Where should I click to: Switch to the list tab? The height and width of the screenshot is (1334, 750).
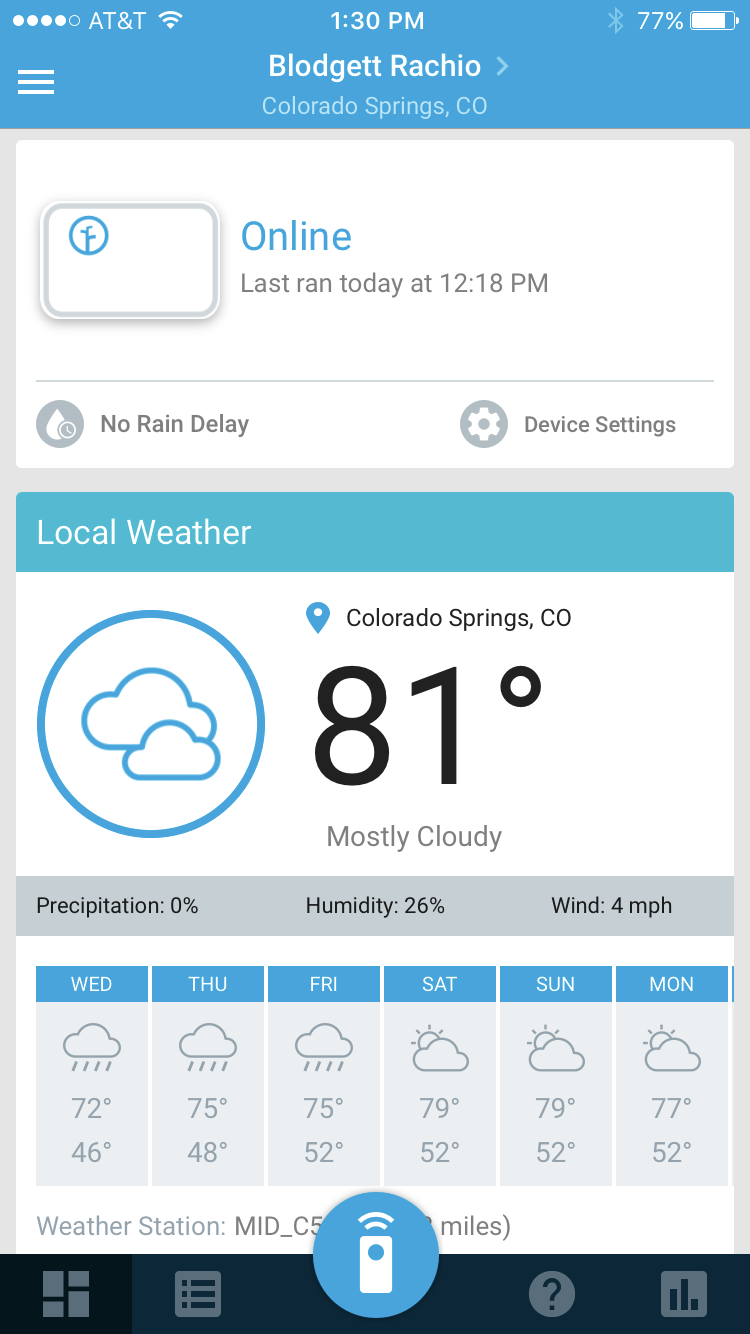click(x=198, y=1294)
